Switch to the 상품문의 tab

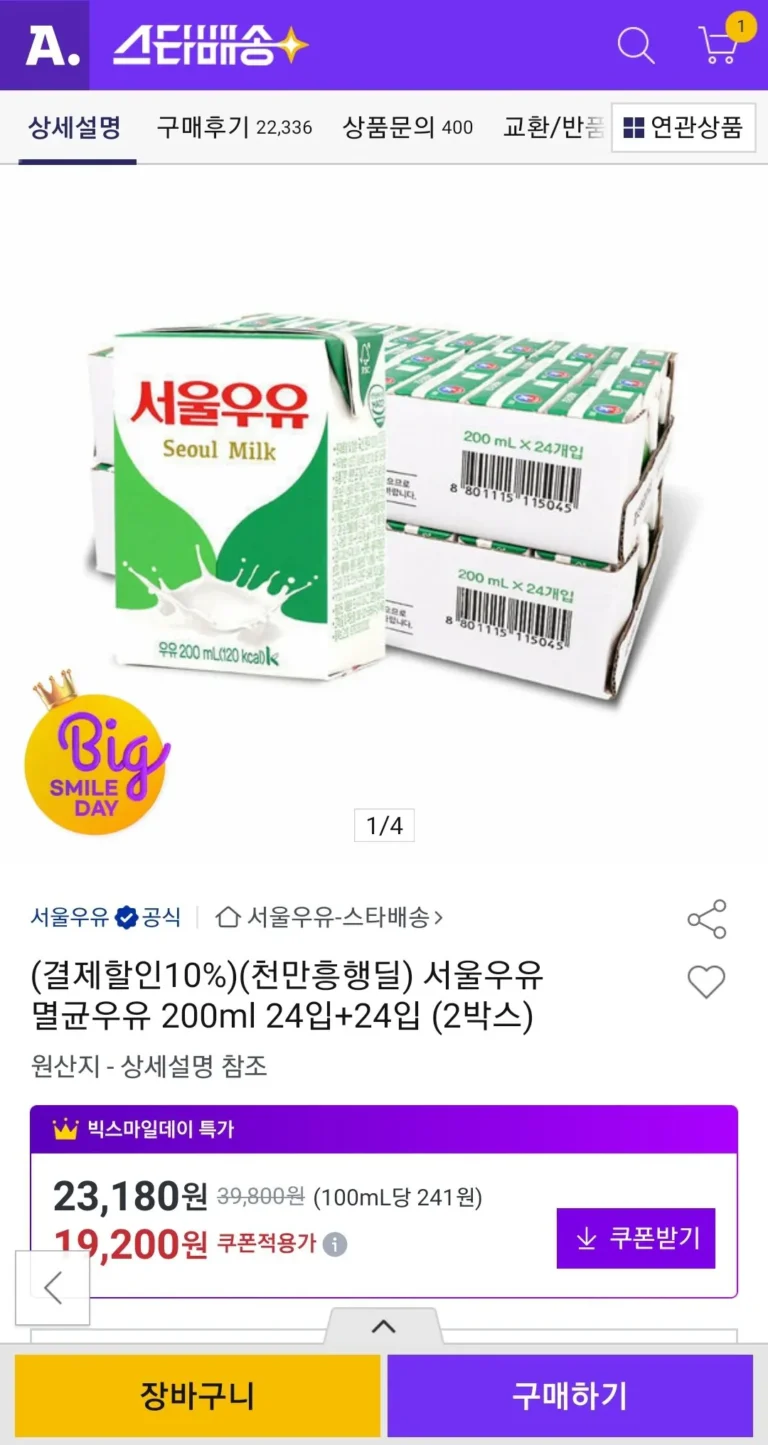pos(407,127)
